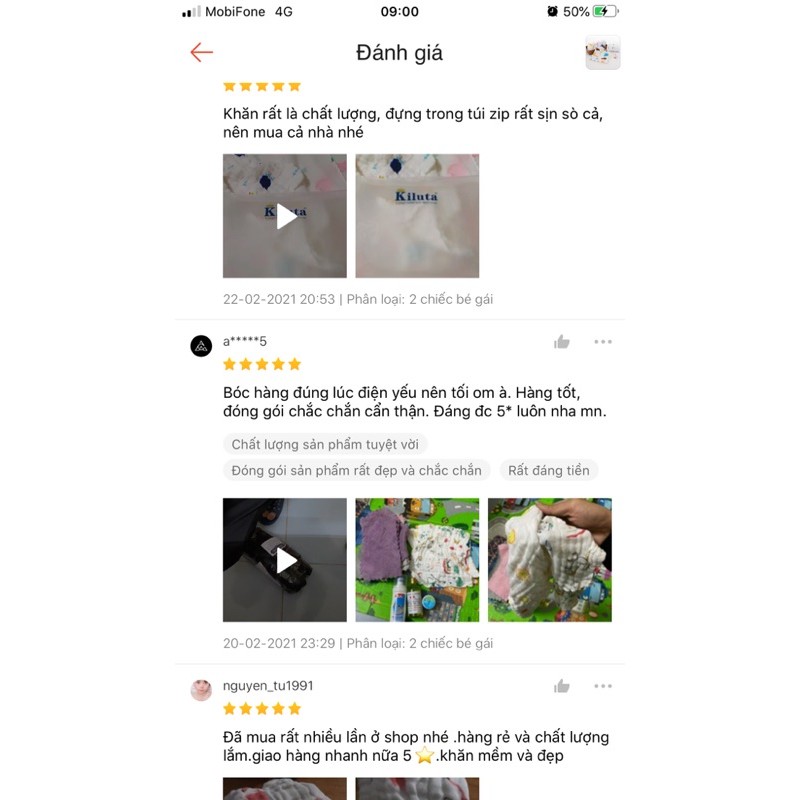View a*****5's photo of hand-held towels
Screen dimensions: 800x800
pyautogui.click(x=549, y=560)
